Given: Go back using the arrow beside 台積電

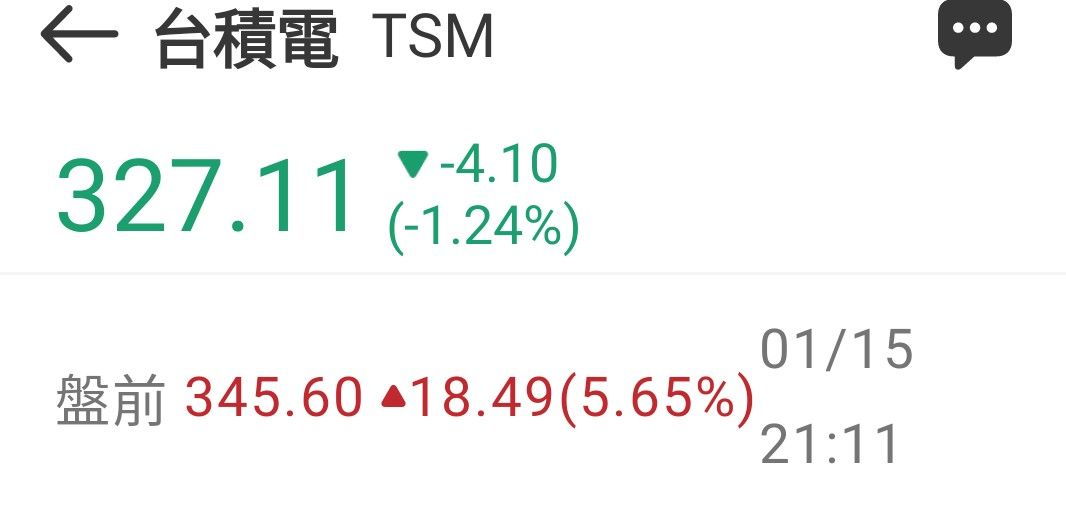Looking at the screenshot, I should point(79,34).
